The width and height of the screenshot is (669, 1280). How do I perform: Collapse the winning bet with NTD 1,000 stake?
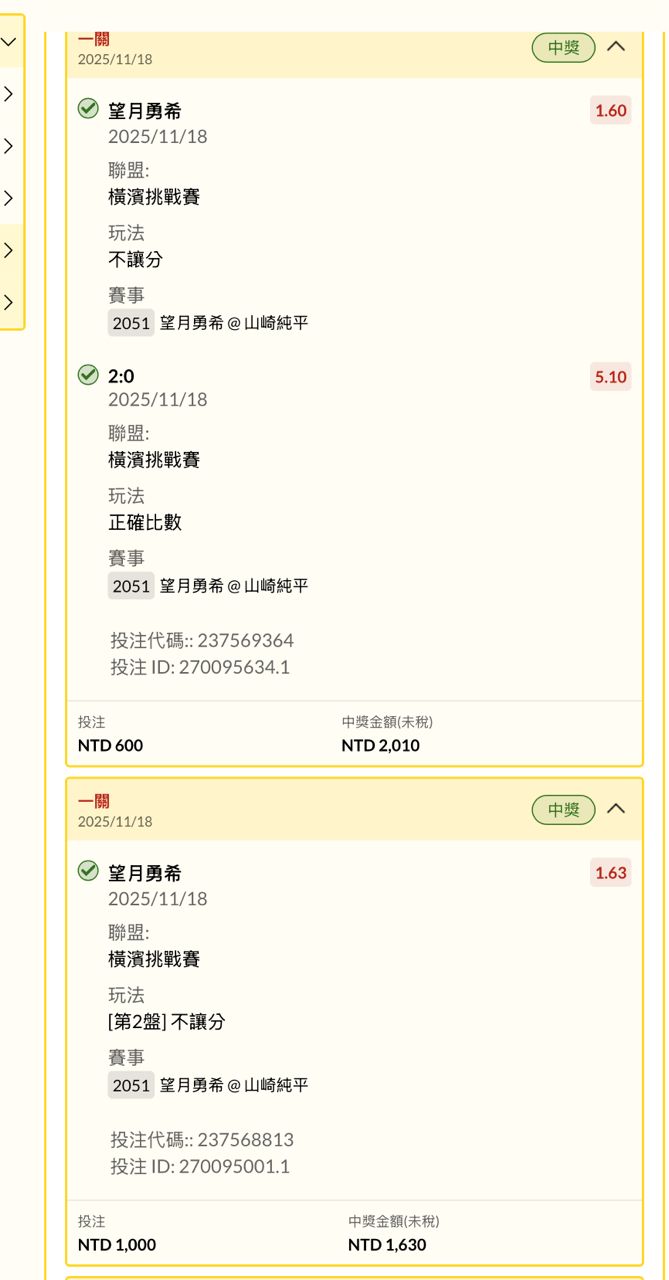click(616, 808)
